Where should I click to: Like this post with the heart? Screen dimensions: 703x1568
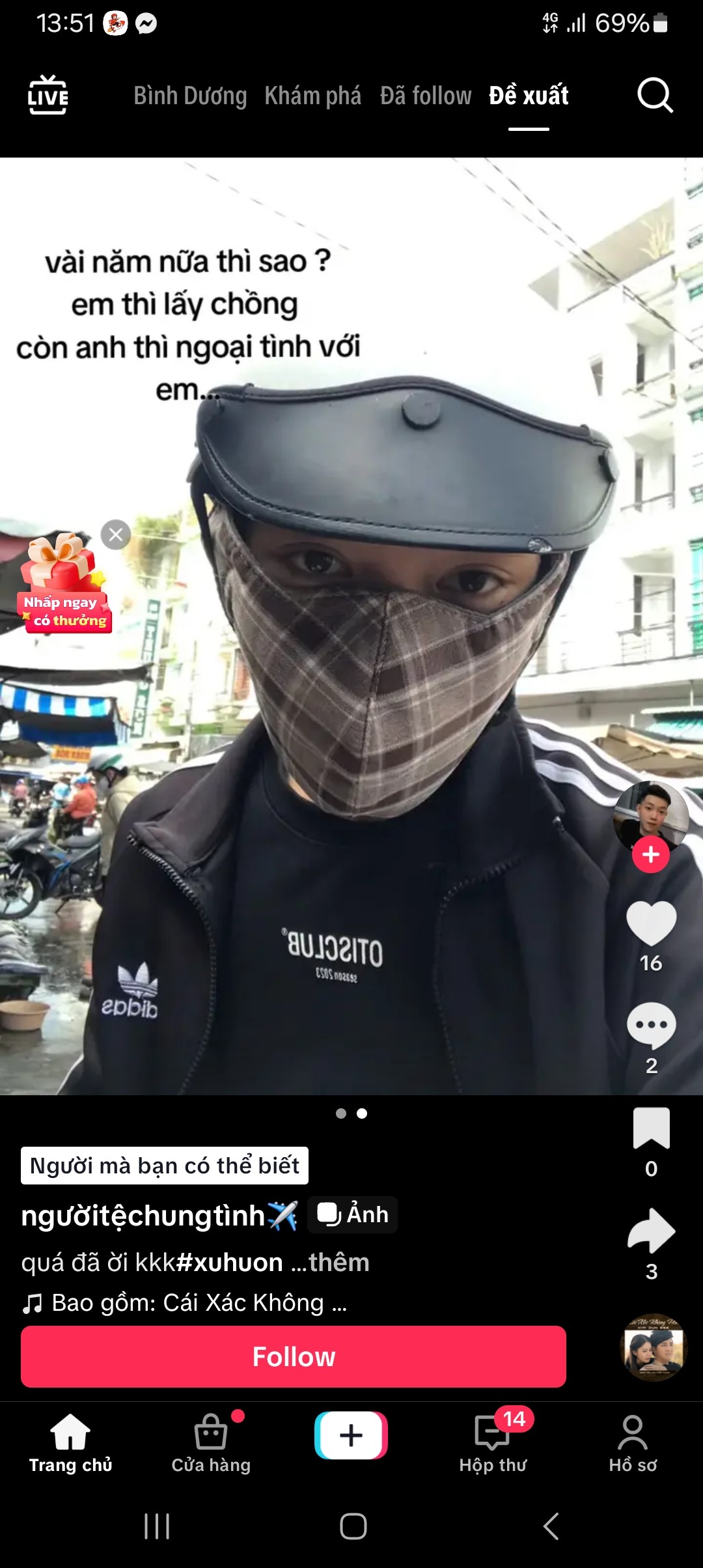pos(651,923)
